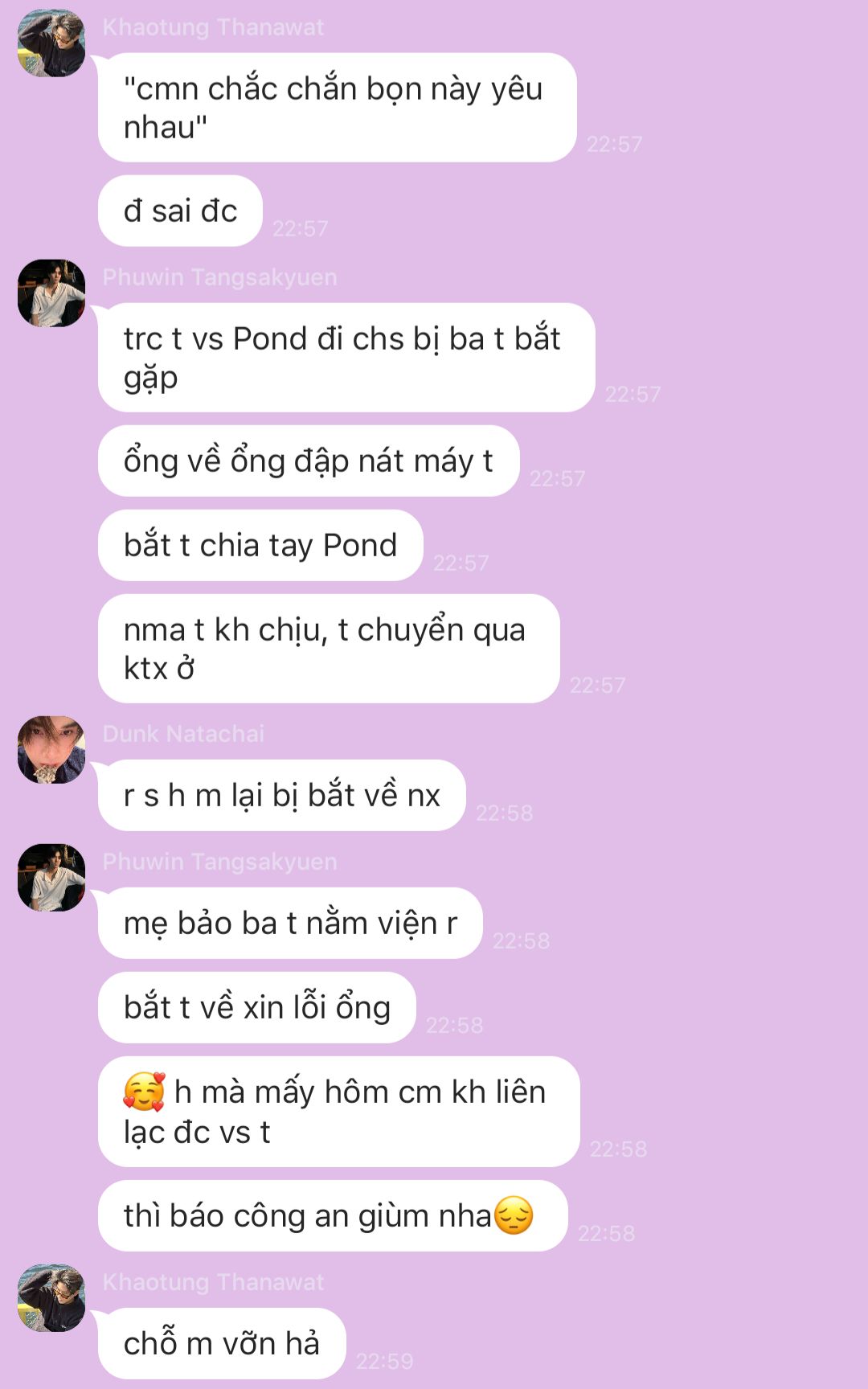
Task: Tap Phuwin's avatar beside "trc t vs Pond" message
Action: pyautogui.click(x=51, y=293)
